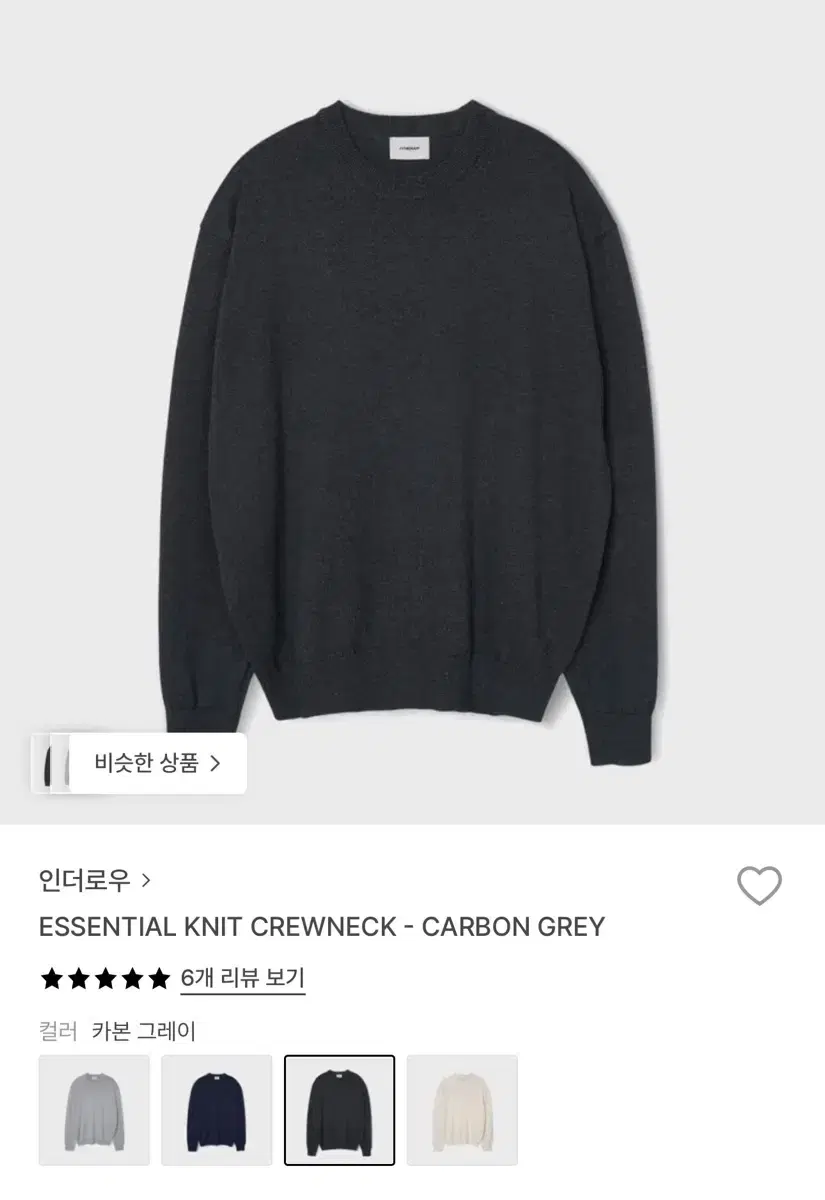
Task: Select the light grey color swatch
Action: (94, 1111)
